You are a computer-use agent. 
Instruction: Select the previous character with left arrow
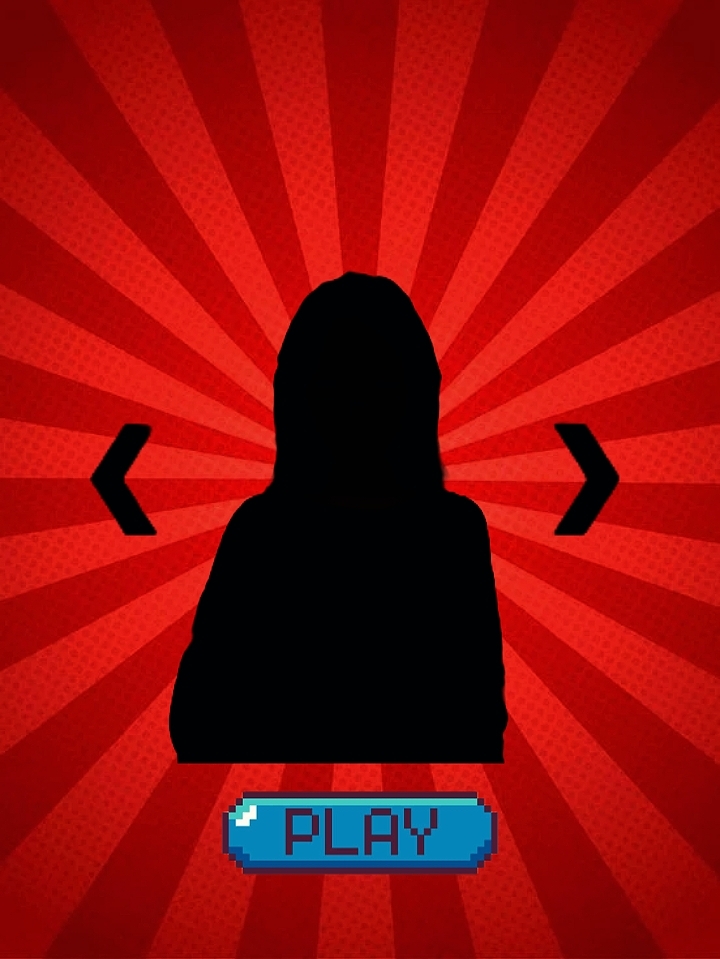[x=123, y=479]
